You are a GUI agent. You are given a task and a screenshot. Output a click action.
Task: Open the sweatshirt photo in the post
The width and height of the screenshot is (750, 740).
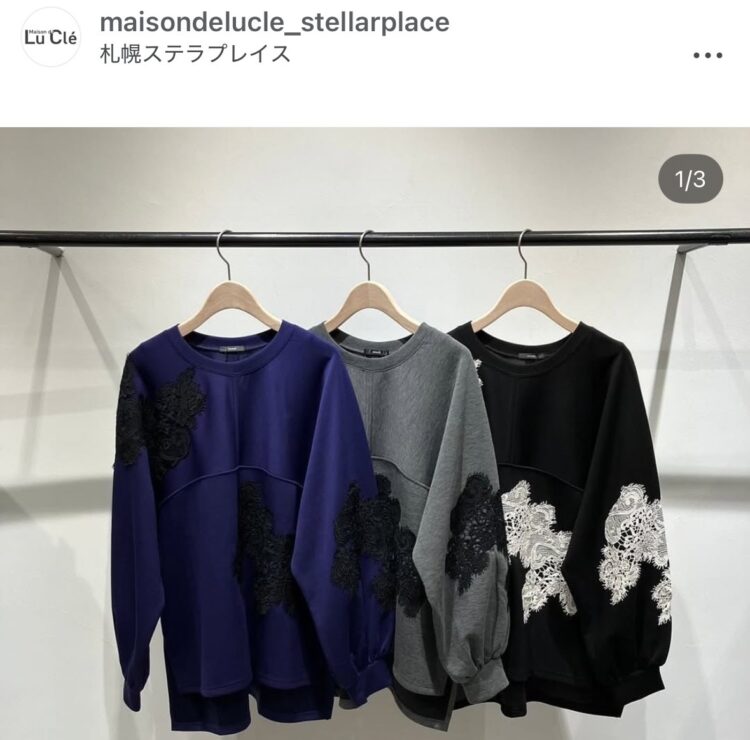coord(375,450)
